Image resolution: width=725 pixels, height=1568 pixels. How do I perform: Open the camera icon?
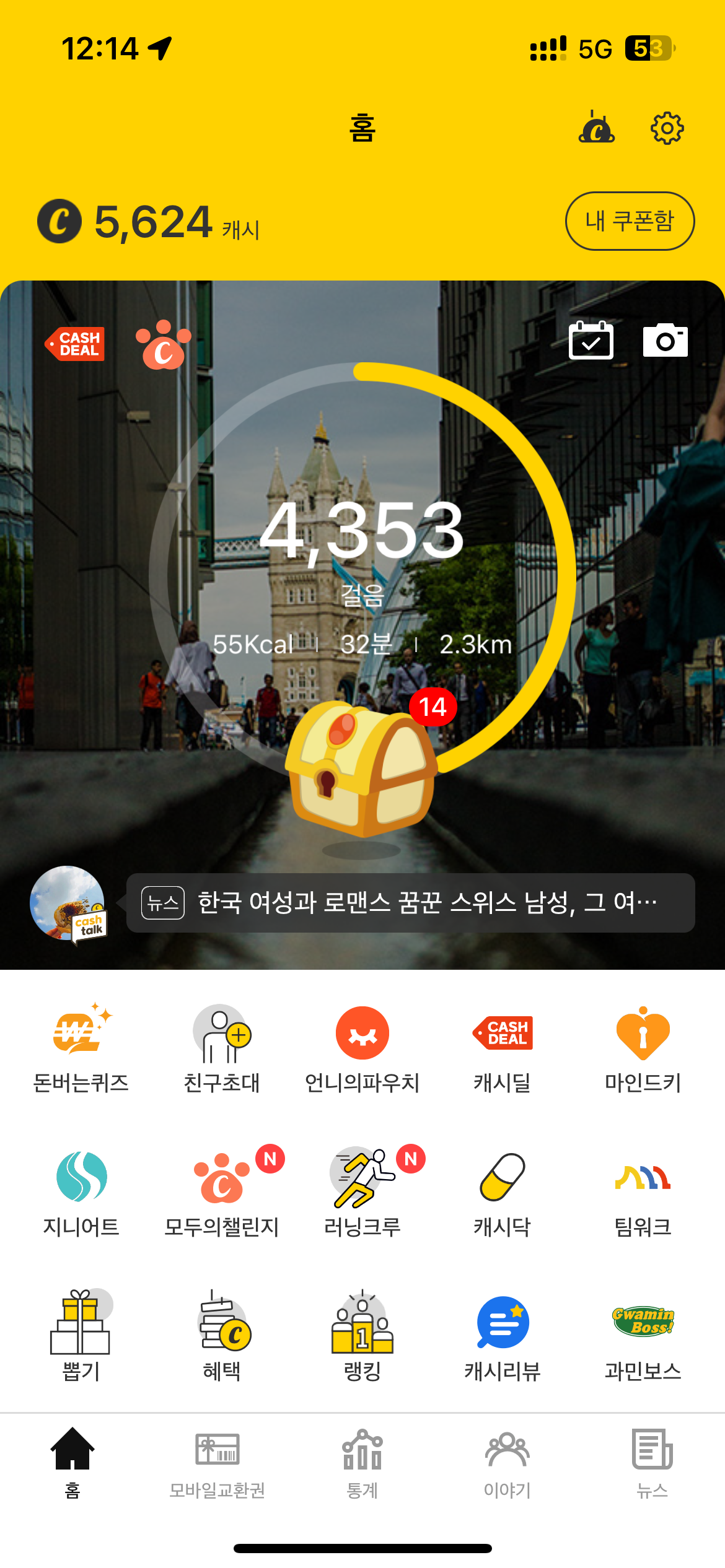click(x=665, y=340)
